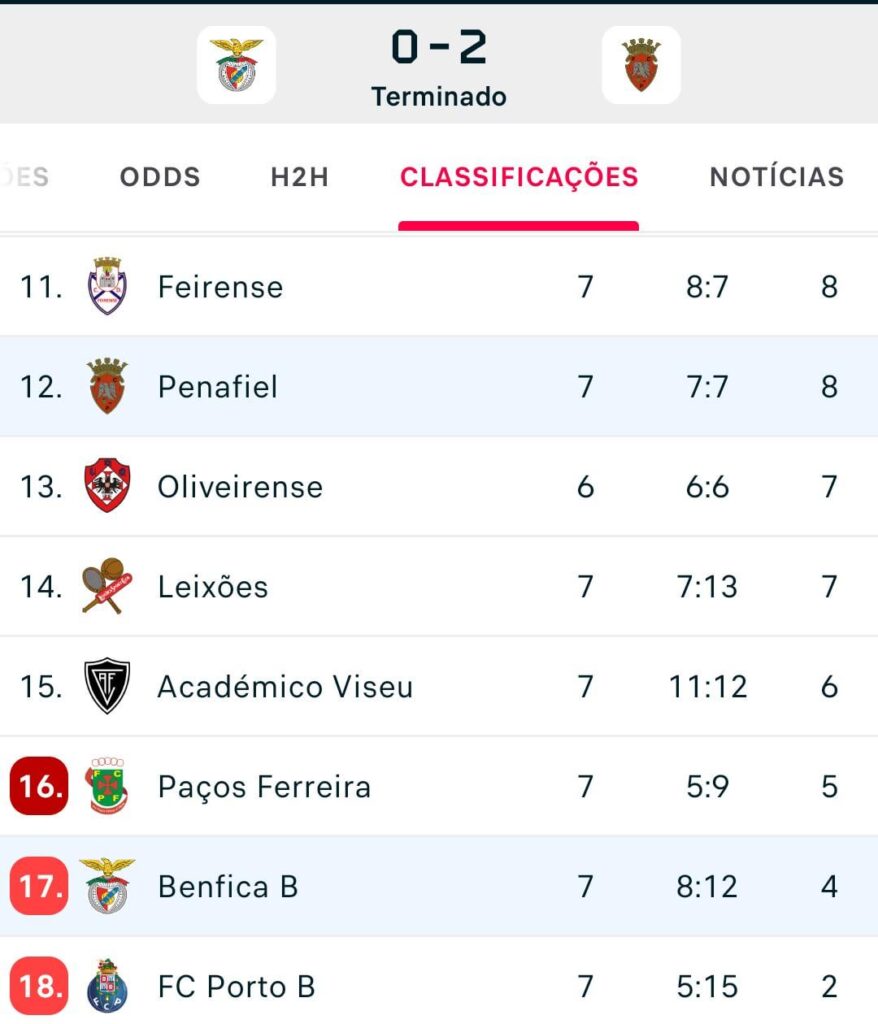This screenshot has width=878, height=1024.
Task: Click the Oliveirense club badge
Action: [x=104, y=487]
